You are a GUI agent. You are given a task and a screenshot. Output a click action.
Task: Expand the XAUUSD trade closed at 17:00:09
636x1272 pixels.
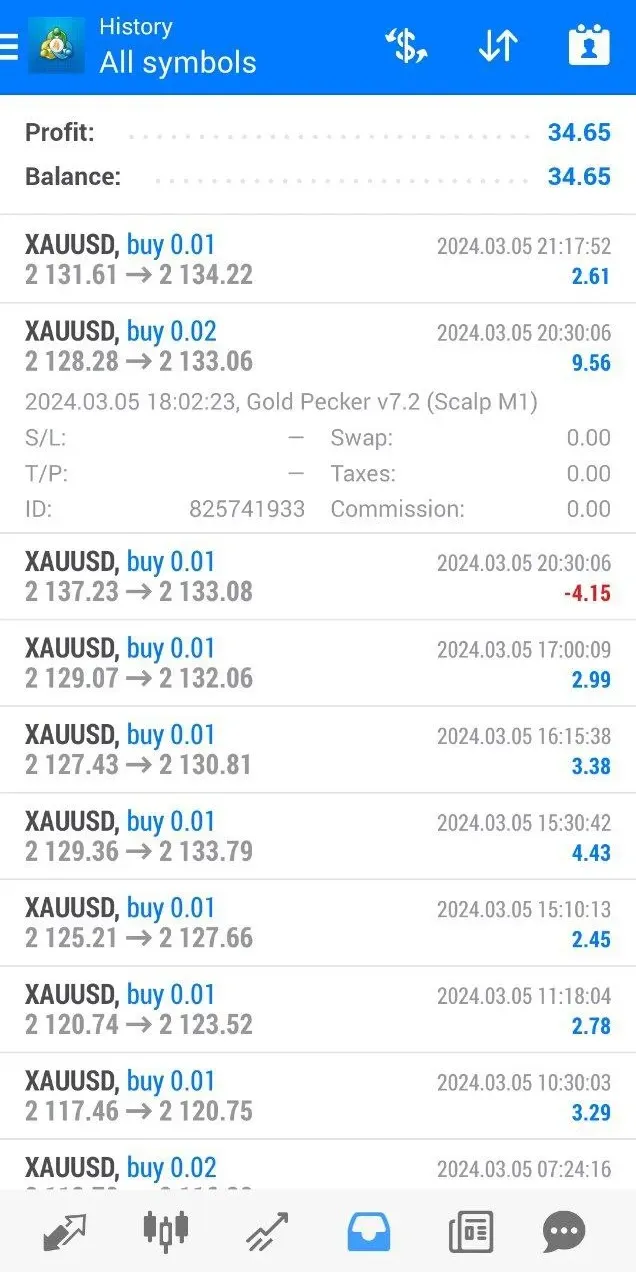coord(318,663)
